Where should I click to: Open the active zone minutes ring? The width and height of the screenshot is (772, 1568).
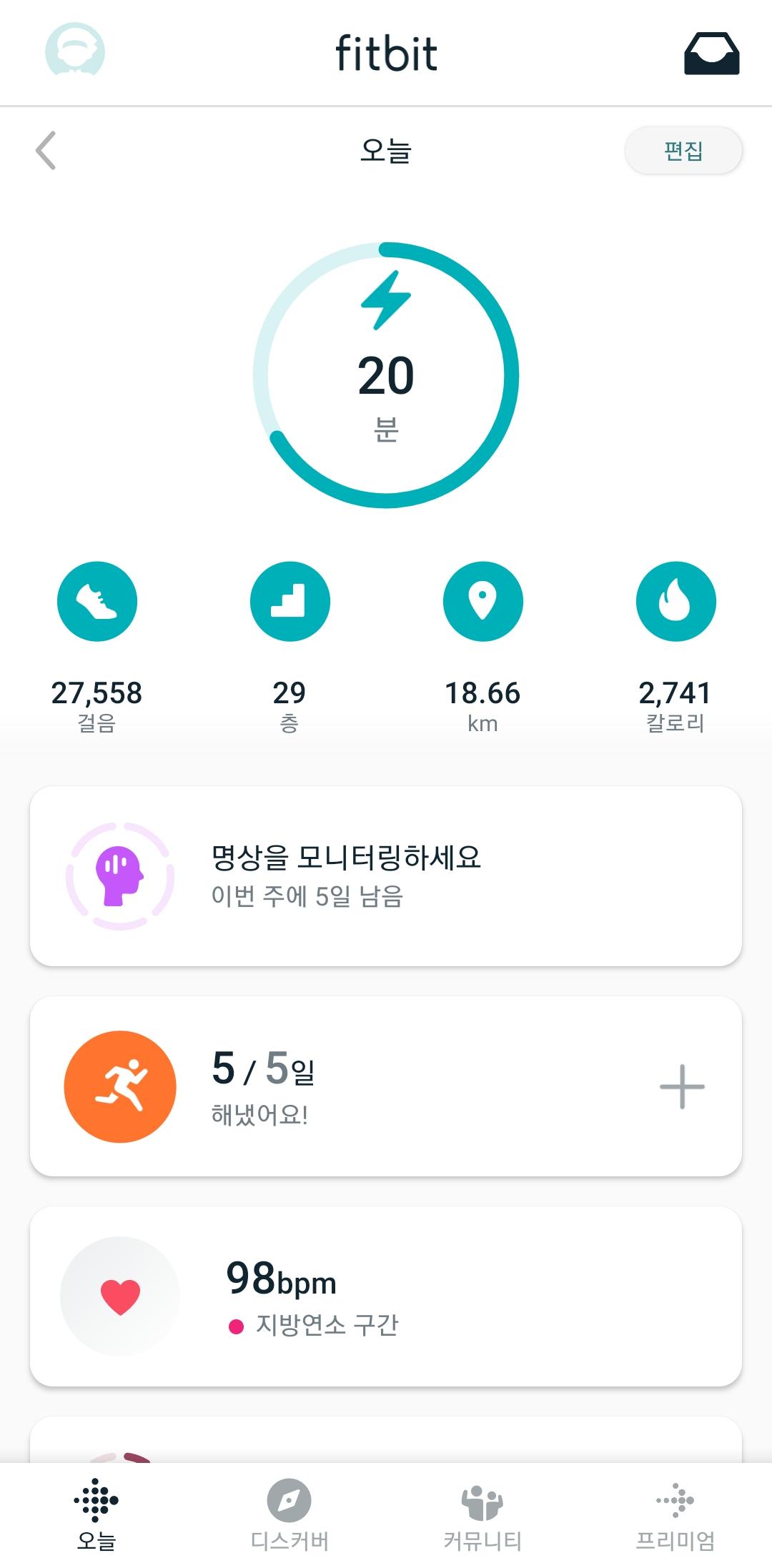[386, 375]
